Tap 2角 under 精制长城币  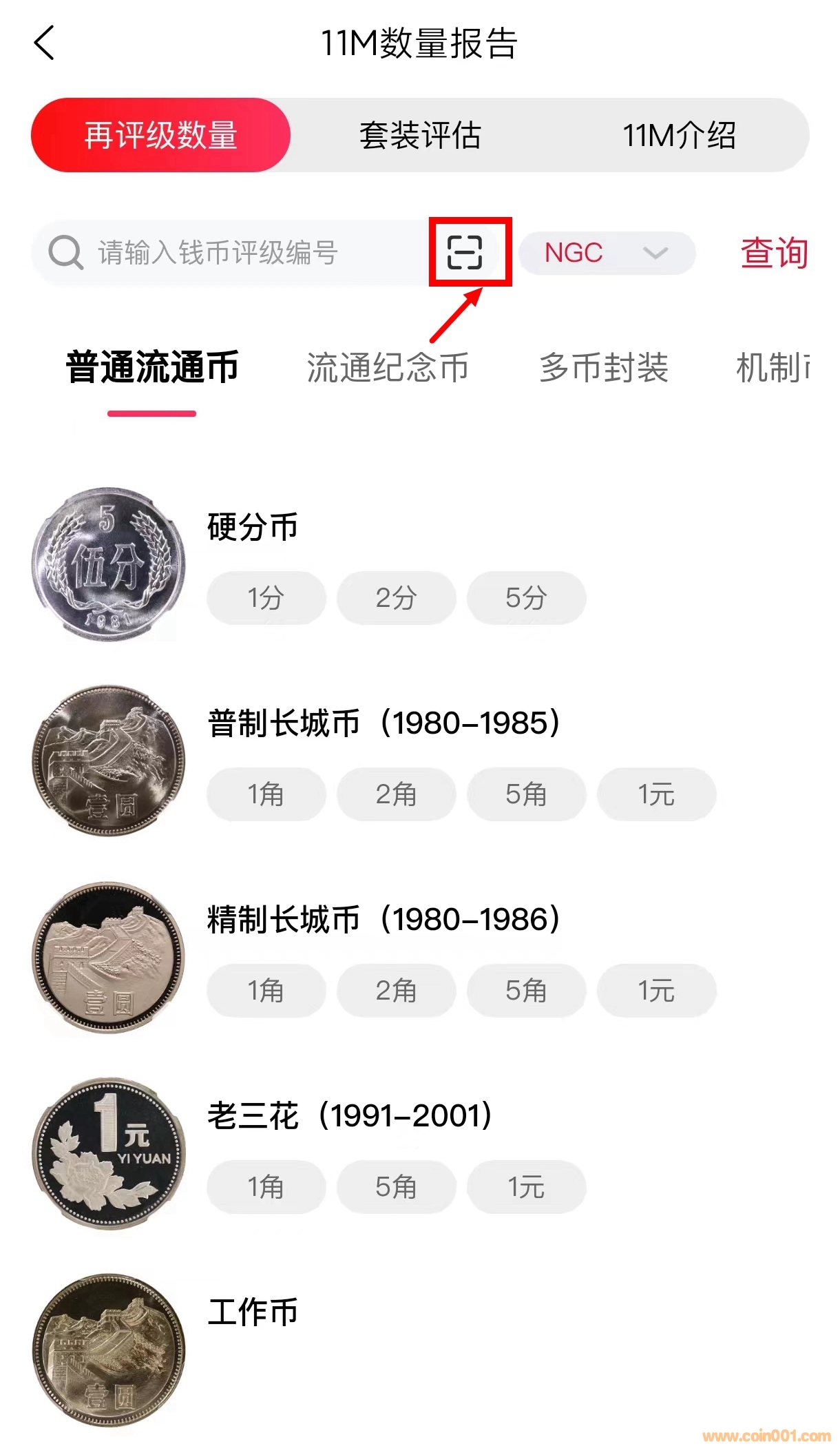point(396,991)
